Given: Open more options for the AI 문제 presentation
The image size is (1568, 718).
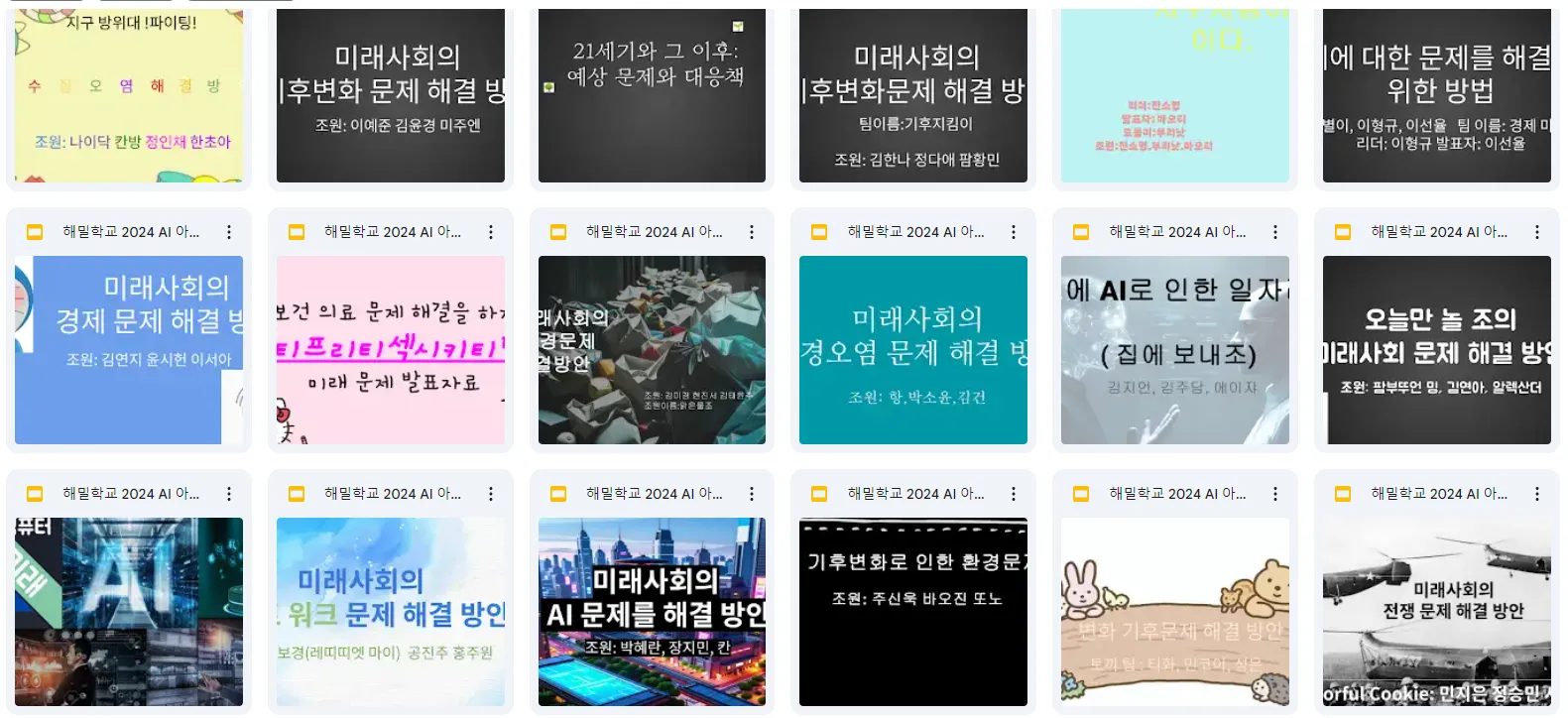Looking at the screenshot, I should coord(752,494).
